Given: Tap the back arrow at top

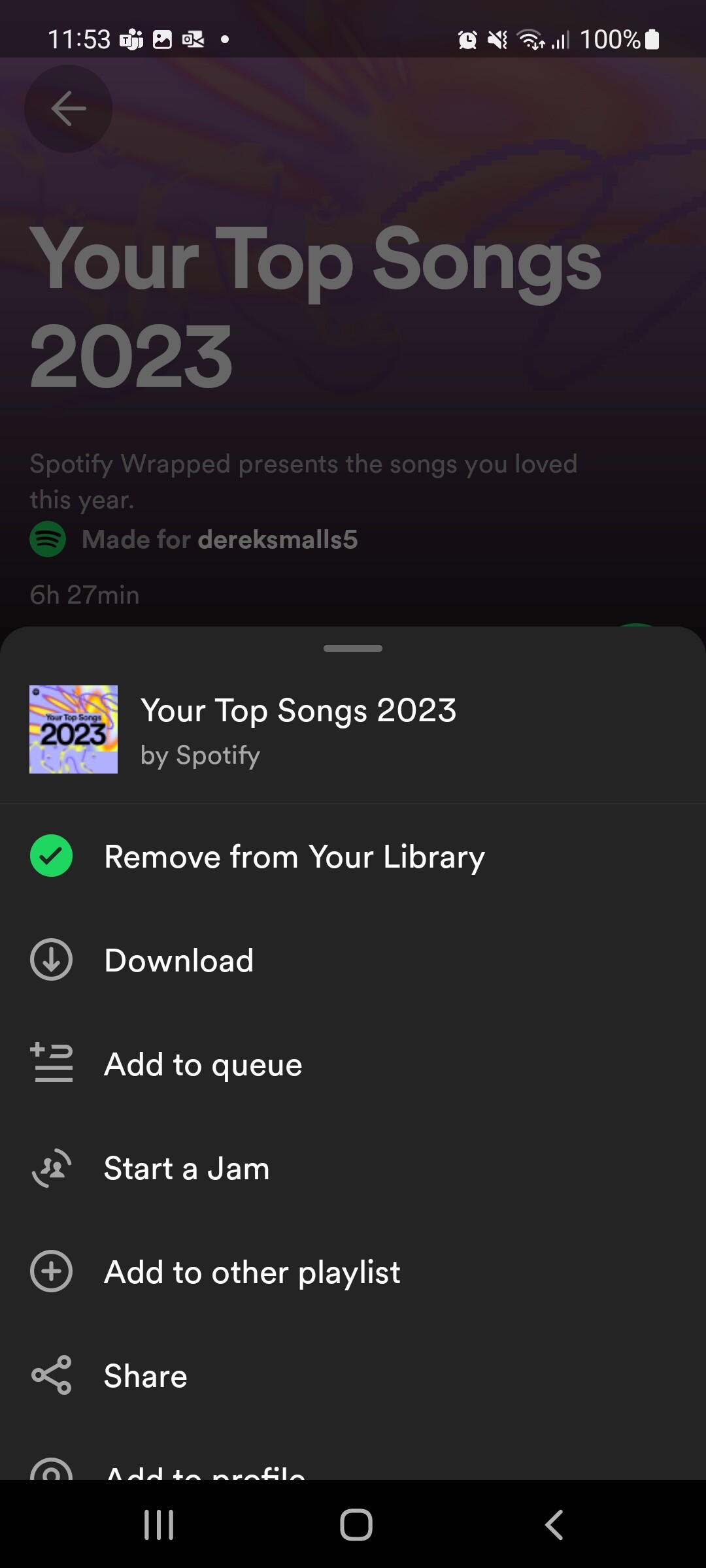Looking at the screenshot, I should (69, 108).
